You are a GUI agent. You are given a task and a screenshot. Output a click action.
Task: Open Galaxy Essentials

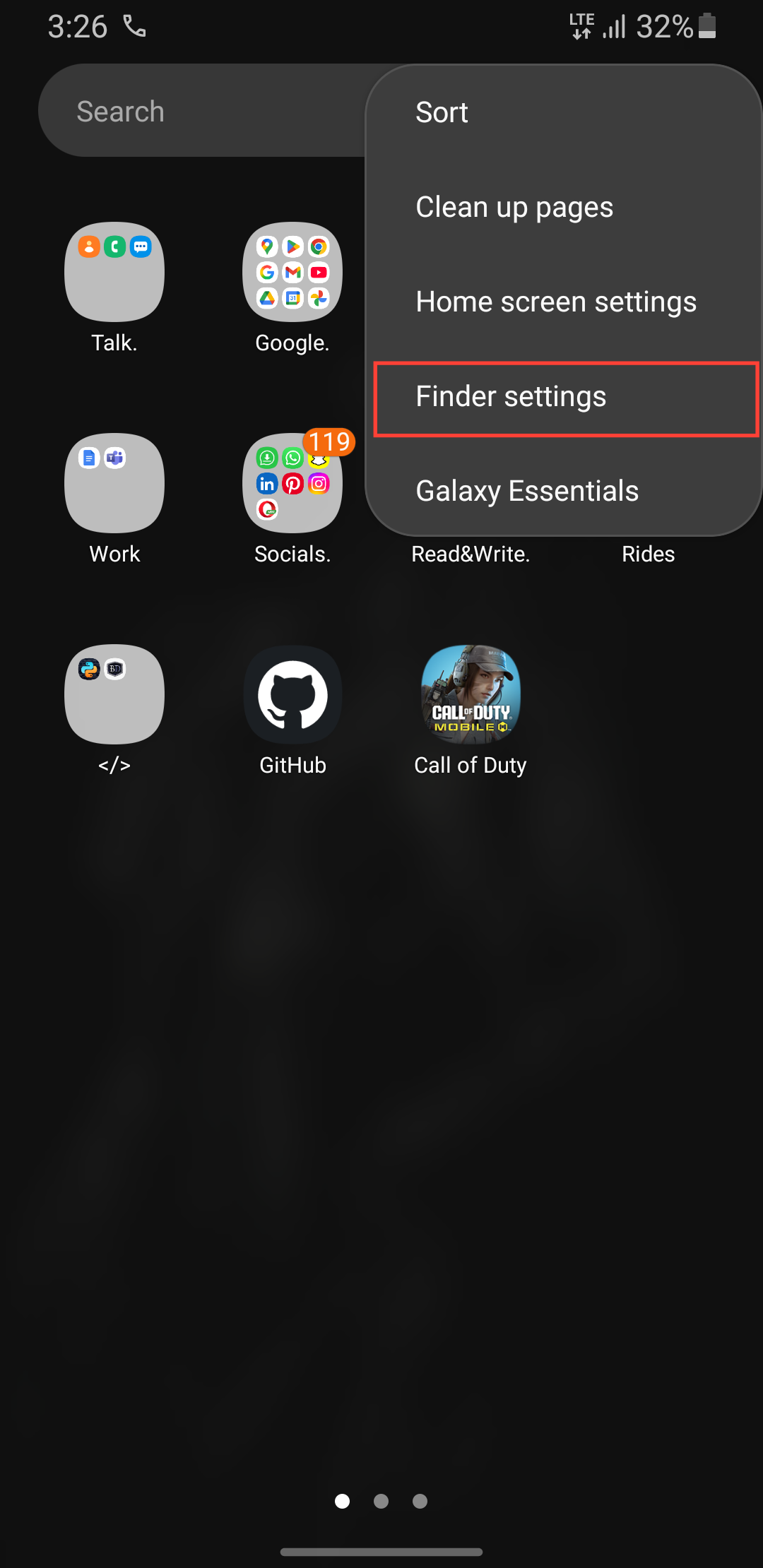click(x=527, y=491)
